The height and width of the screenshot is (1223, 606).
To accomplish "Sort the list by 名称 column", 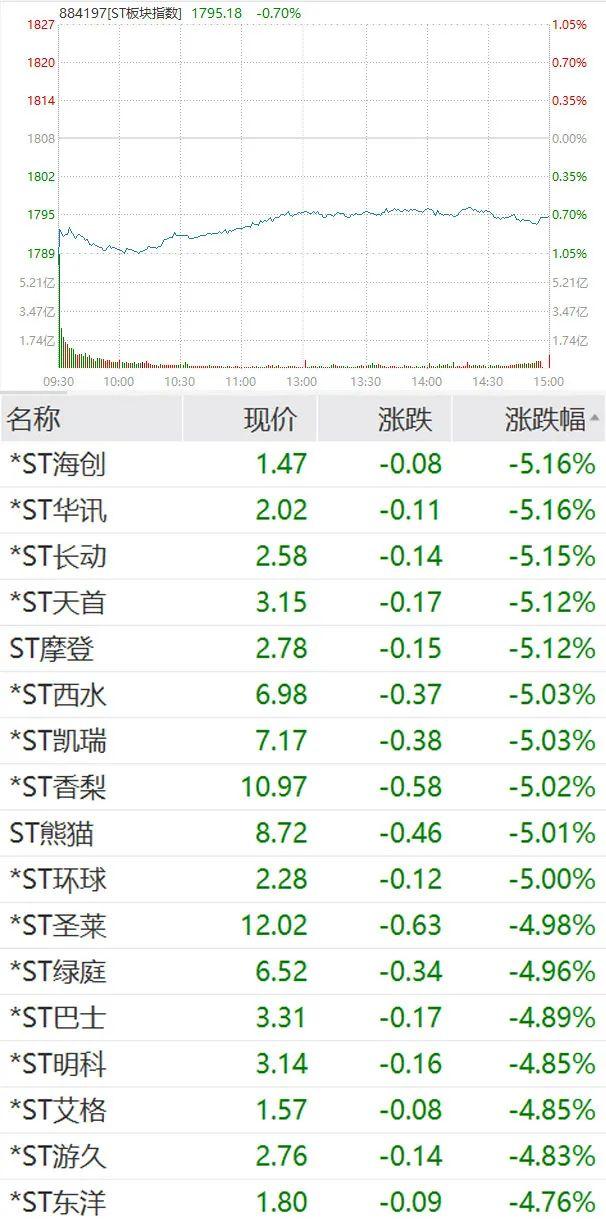I will (x=91, y=419).
